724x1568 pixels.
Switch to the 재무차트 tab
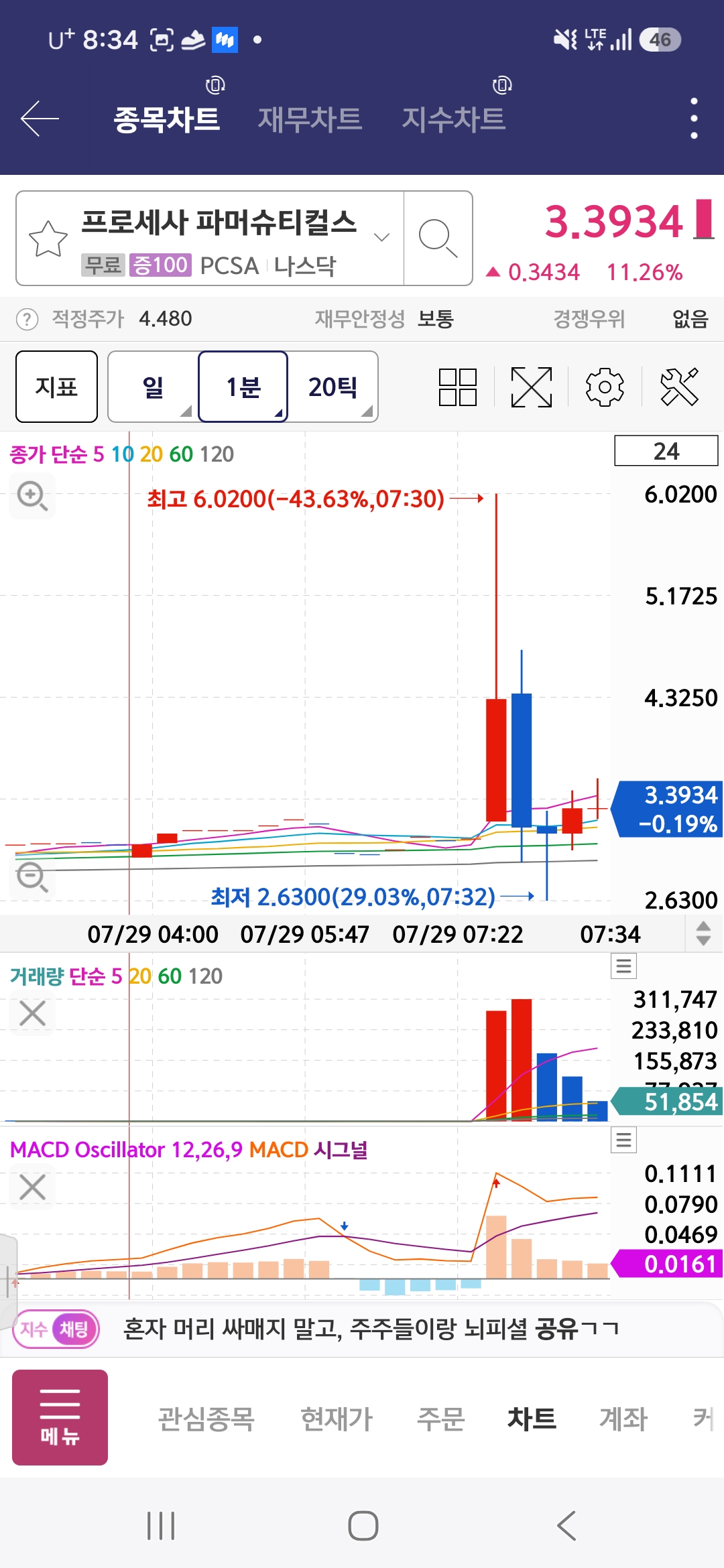coord(310,119)
